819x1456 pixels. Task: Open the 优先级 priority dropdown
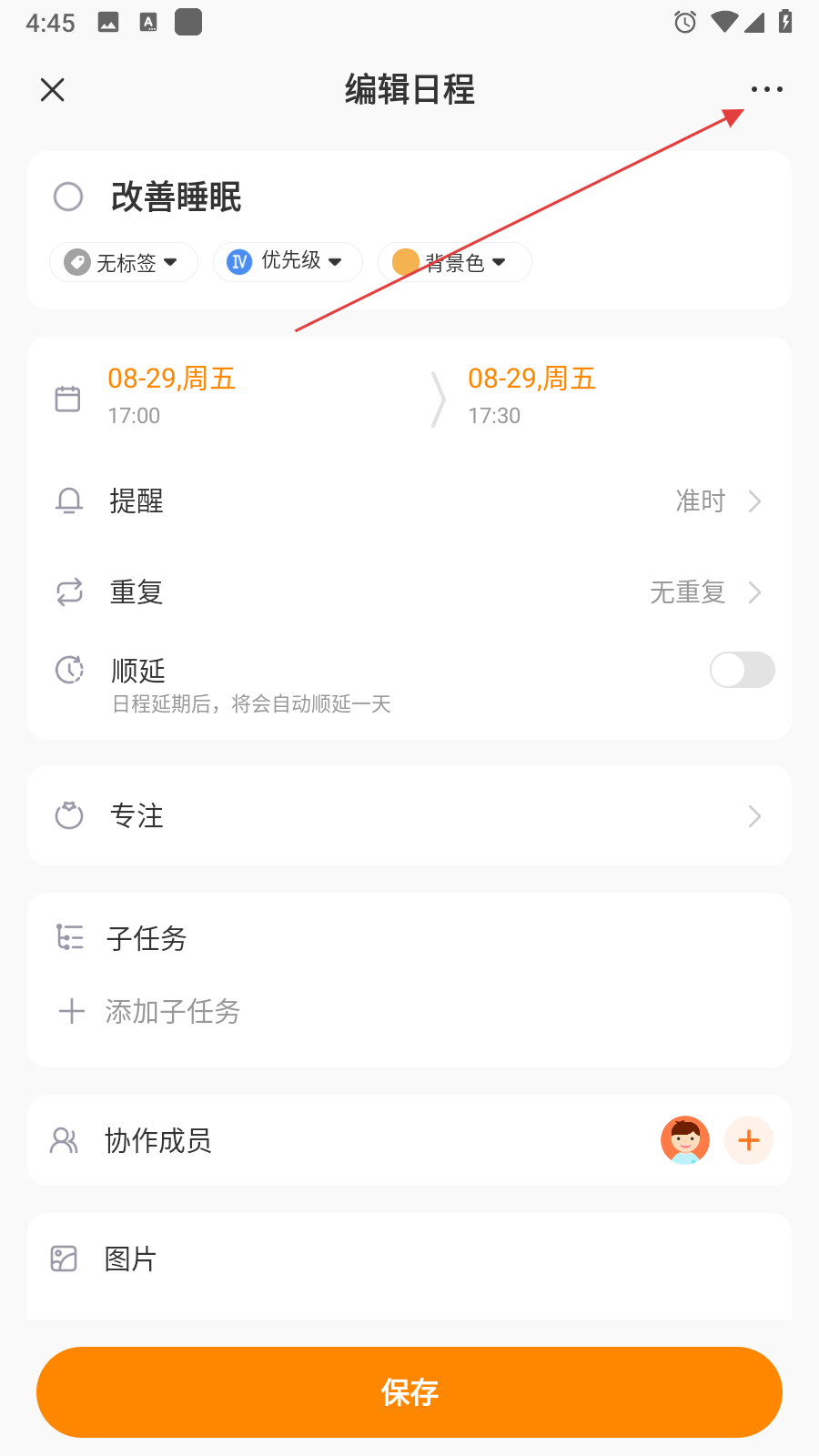(x=288, y=262)
